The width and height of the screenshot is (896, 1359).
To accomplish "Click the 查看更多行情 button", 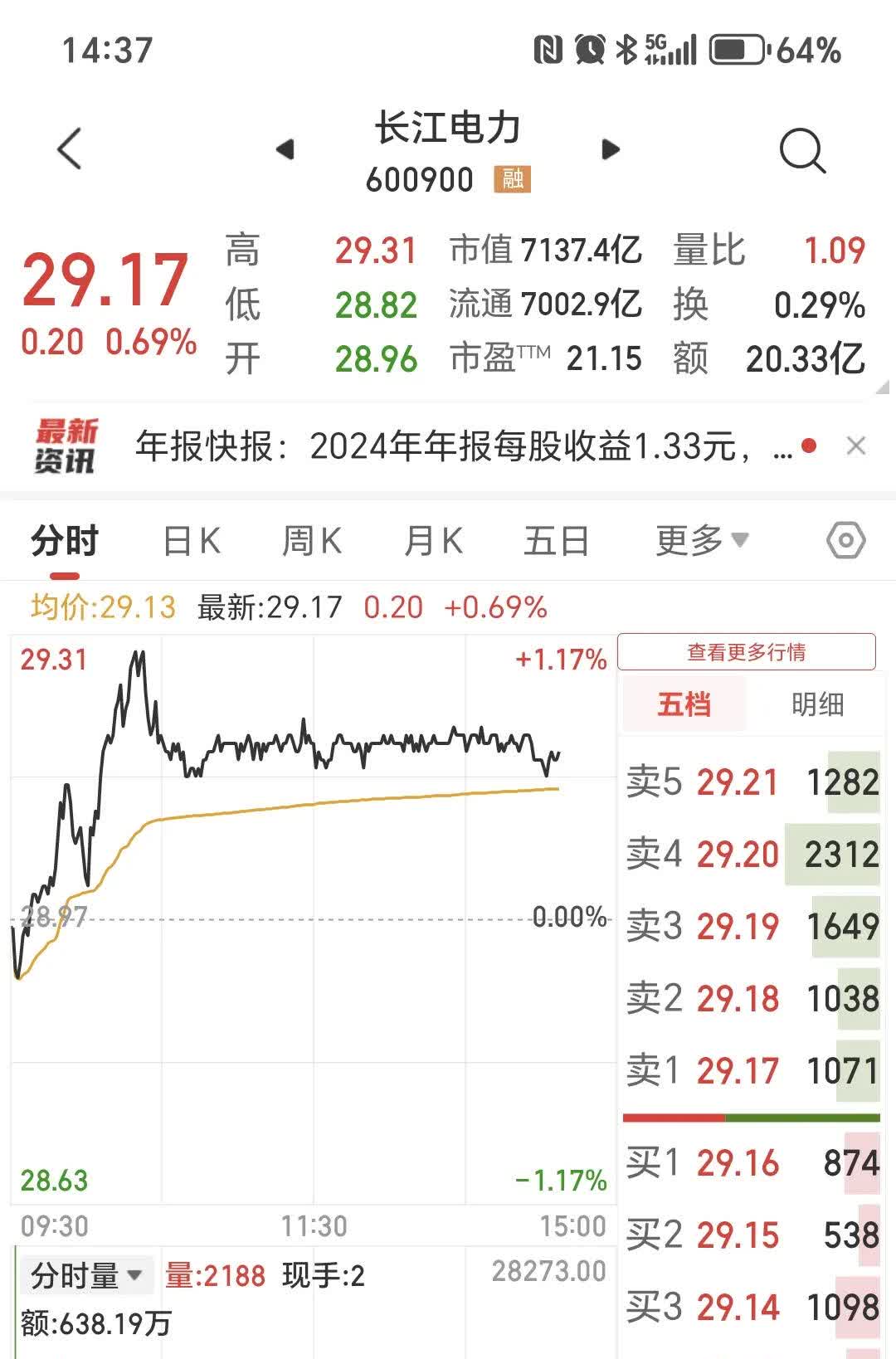I will (x=747, y=651).
